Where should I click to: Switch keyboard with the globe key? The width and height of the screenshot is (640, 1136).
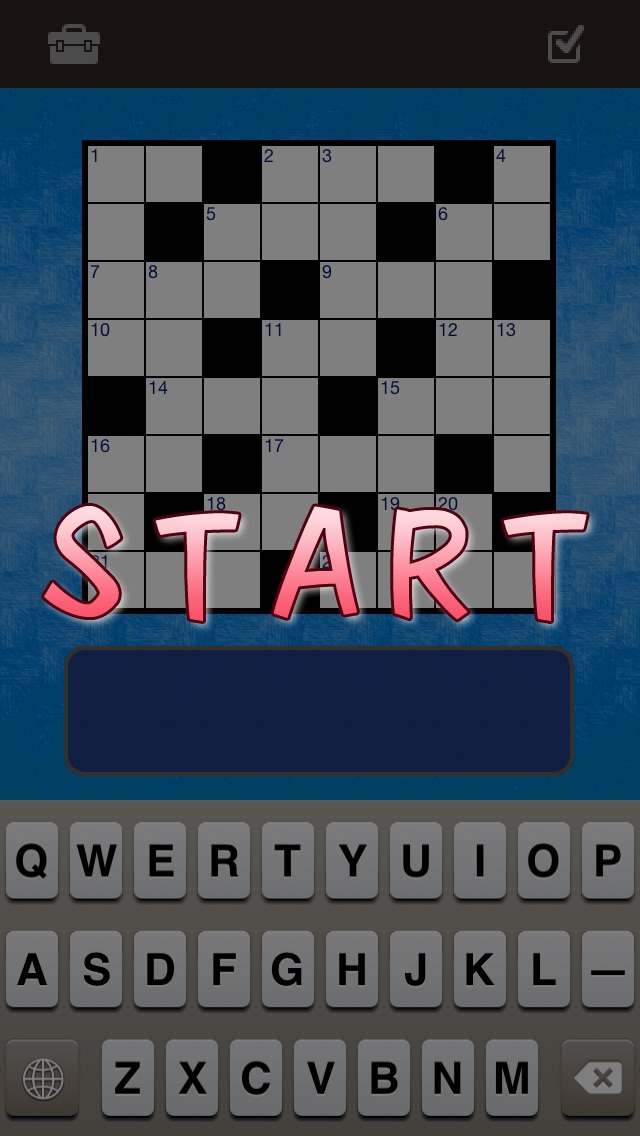click(42, 1078)
